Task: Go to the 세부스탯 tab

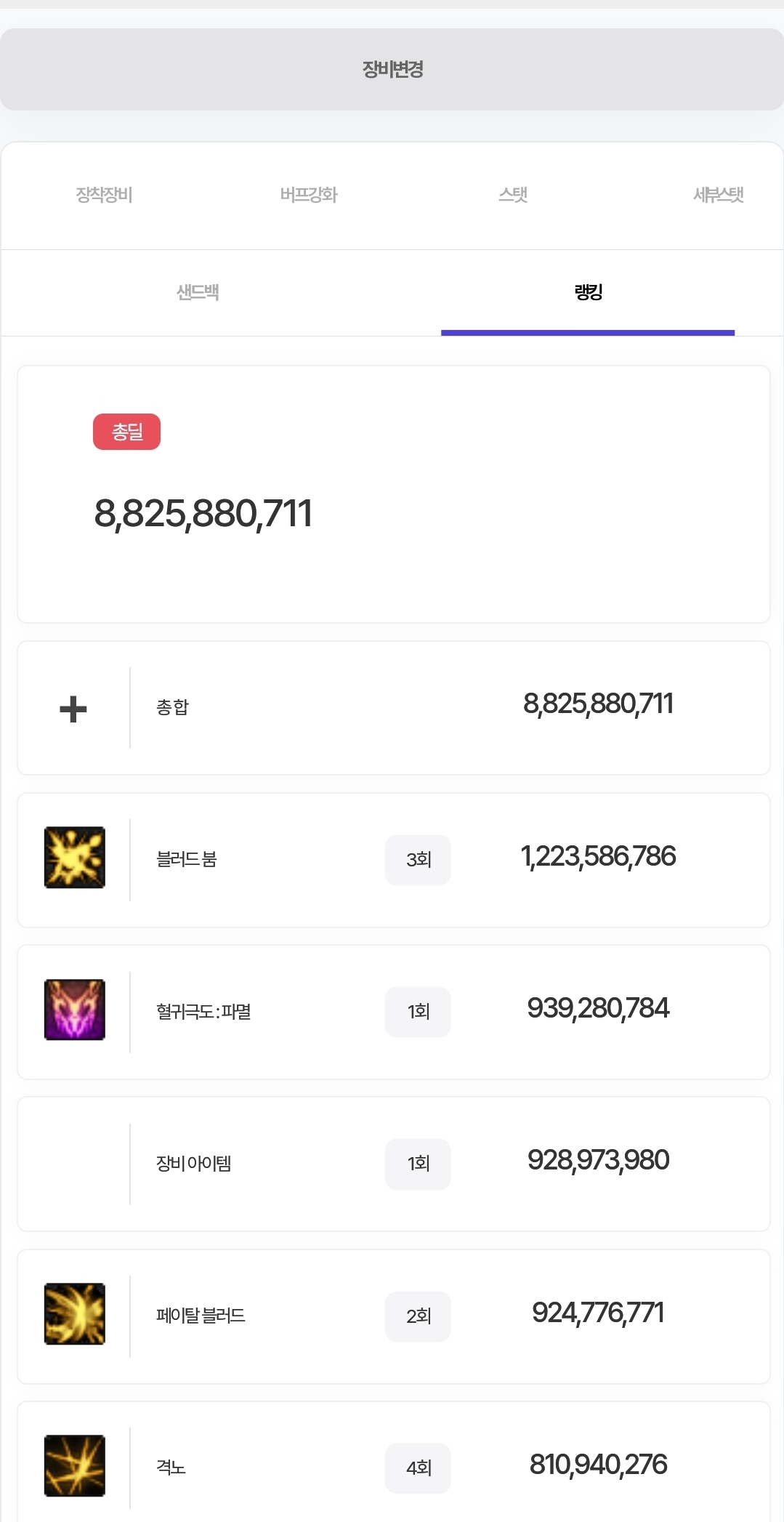Action: 718,195
